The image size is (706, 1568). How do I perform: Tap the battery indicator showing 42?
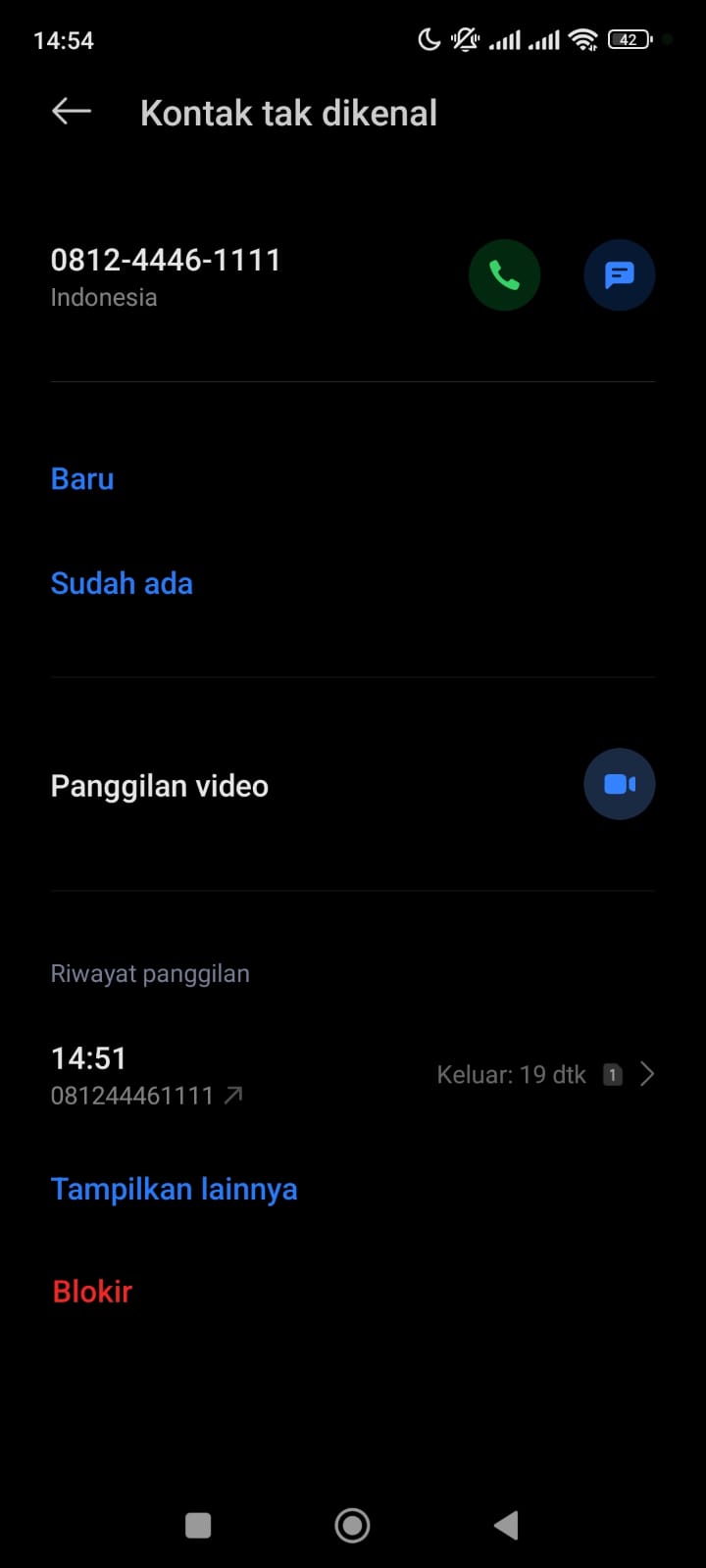(629, 39)
